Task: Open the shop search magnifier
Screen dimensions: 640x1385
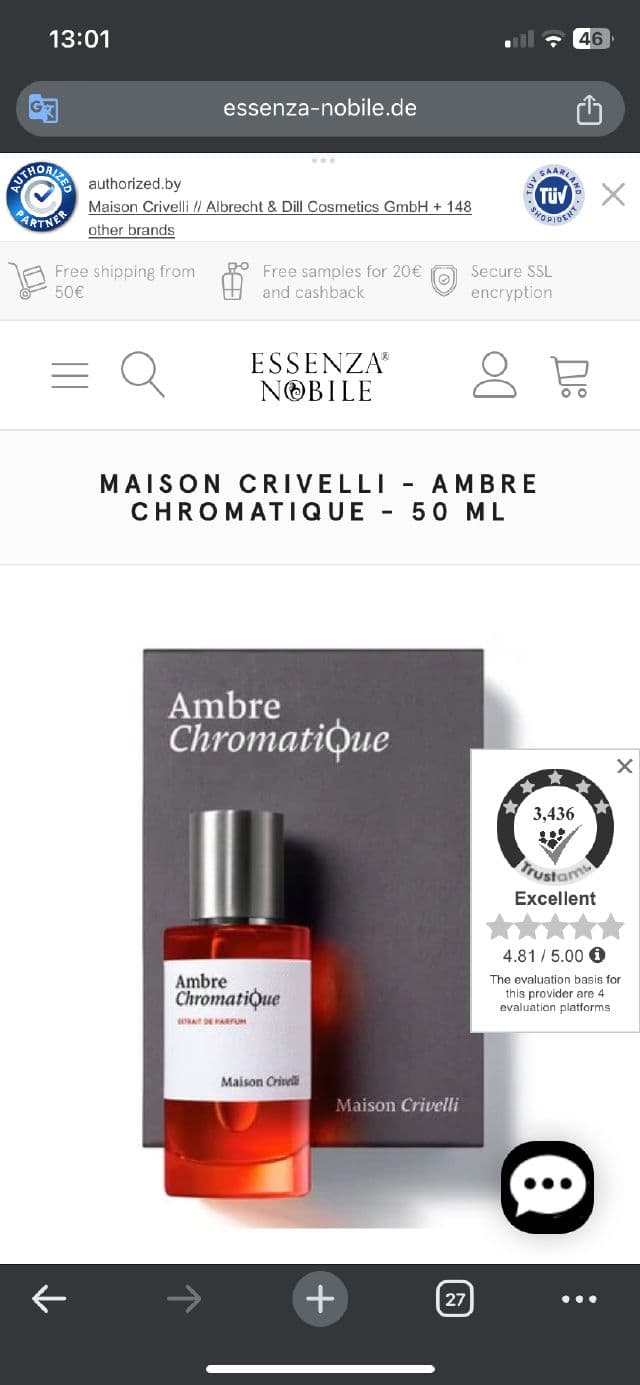Action: pyautogui.click(x=142, y=375)
